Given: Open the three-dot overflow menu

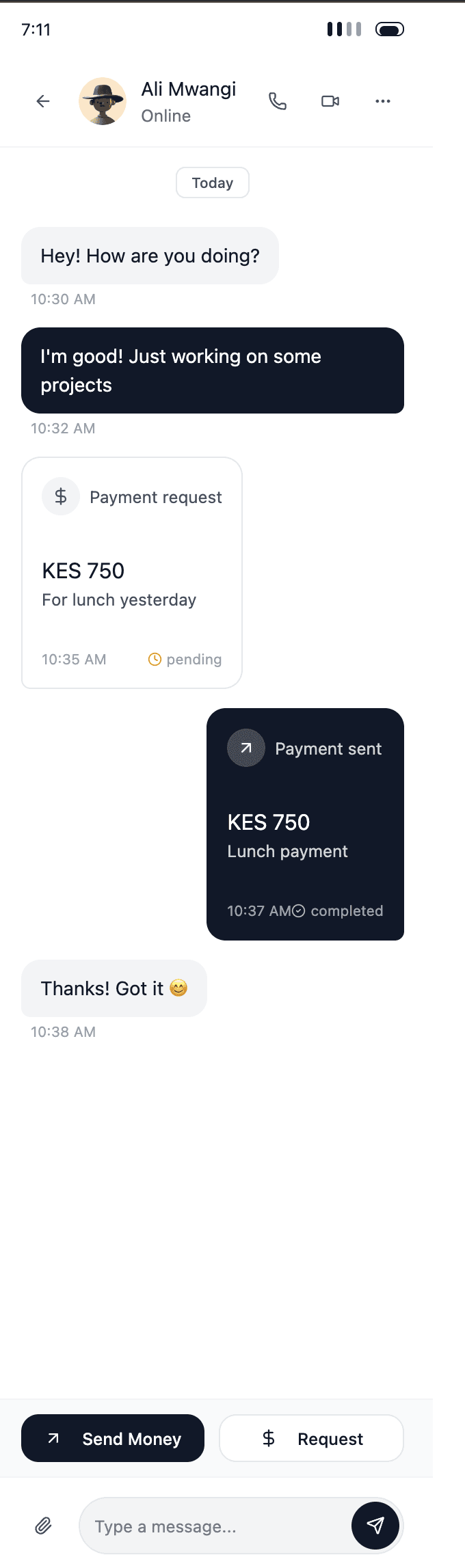Looking at the screenshot, I should (383, 101).
